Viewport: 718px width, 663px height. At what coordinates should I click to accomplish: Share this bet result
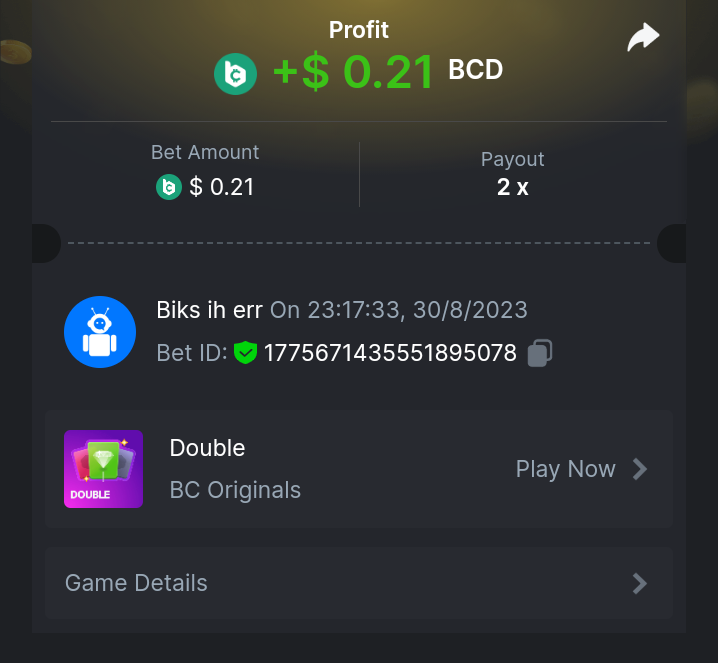click(x=643, y=39)
